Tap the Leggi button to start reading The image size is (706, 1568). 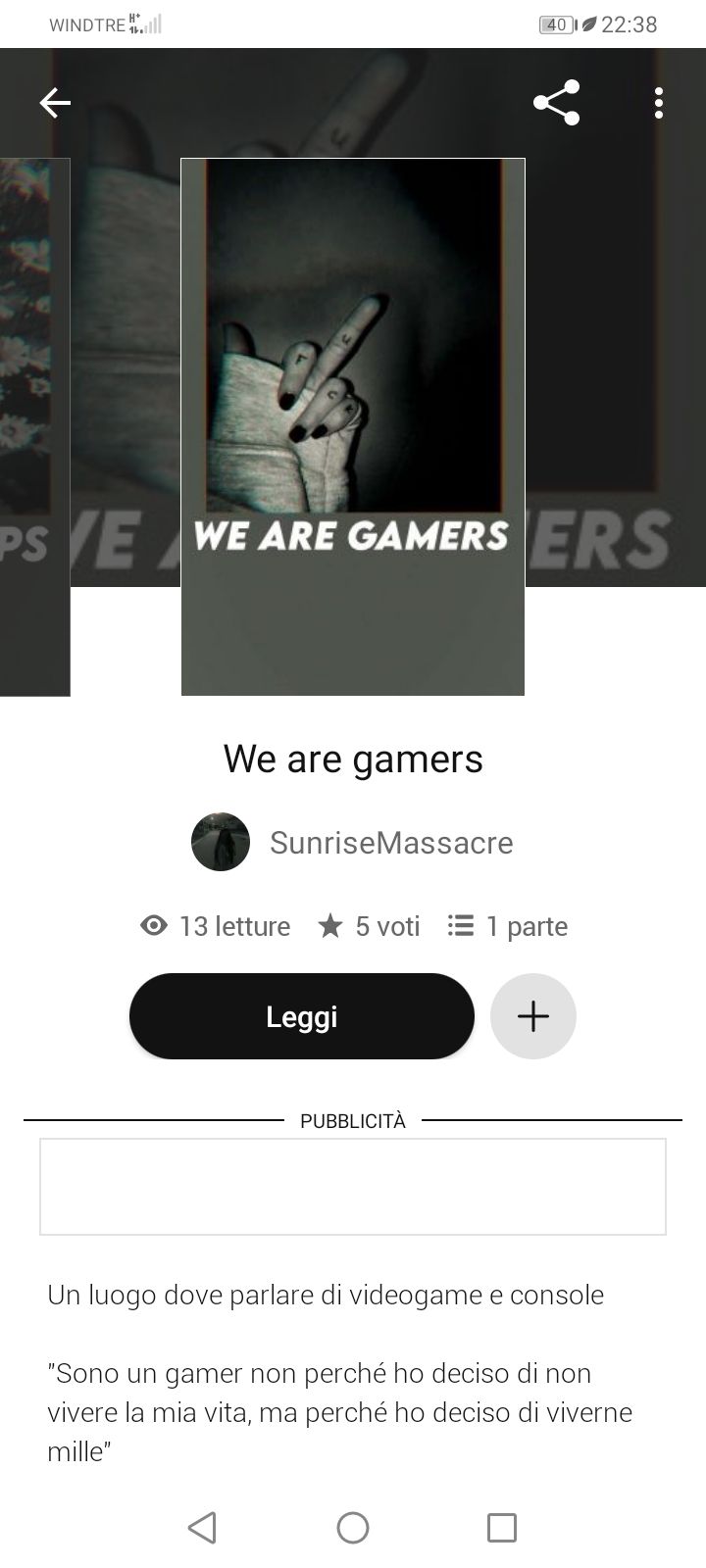tap(302, 1016)
